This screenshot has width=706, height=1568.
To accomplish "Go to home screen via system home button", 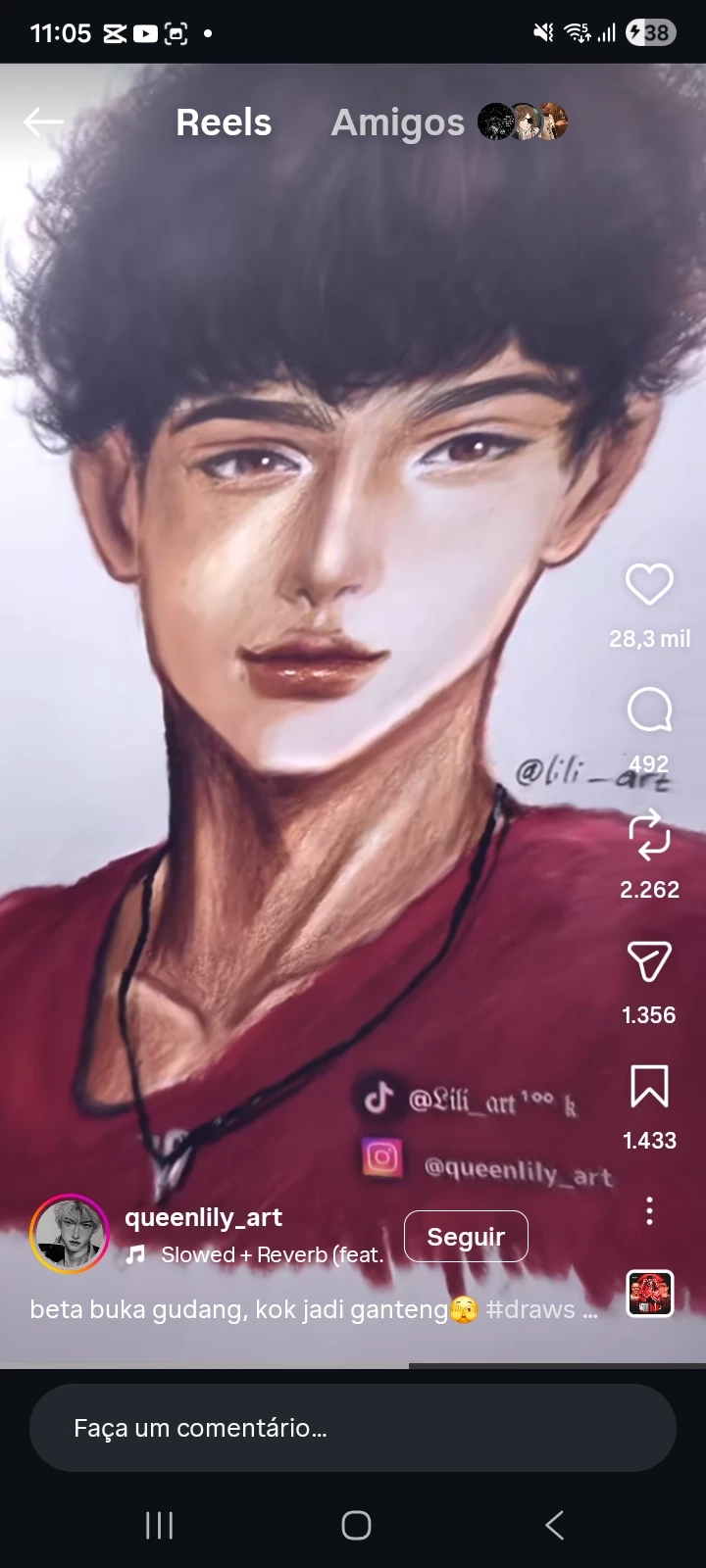I will tap(356, 1525).
